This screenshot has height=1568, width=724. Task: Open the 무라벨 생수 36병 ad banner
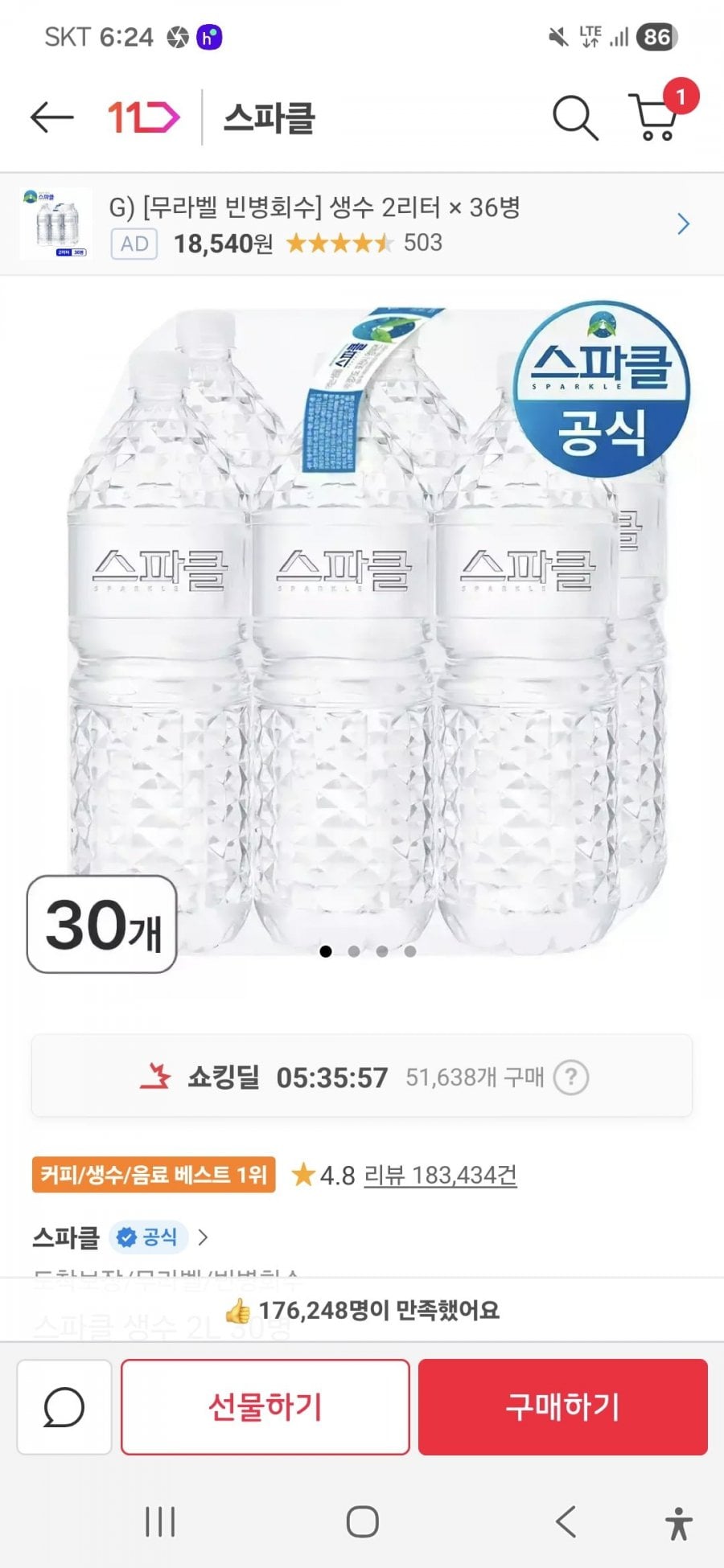(x=362, y=224)
